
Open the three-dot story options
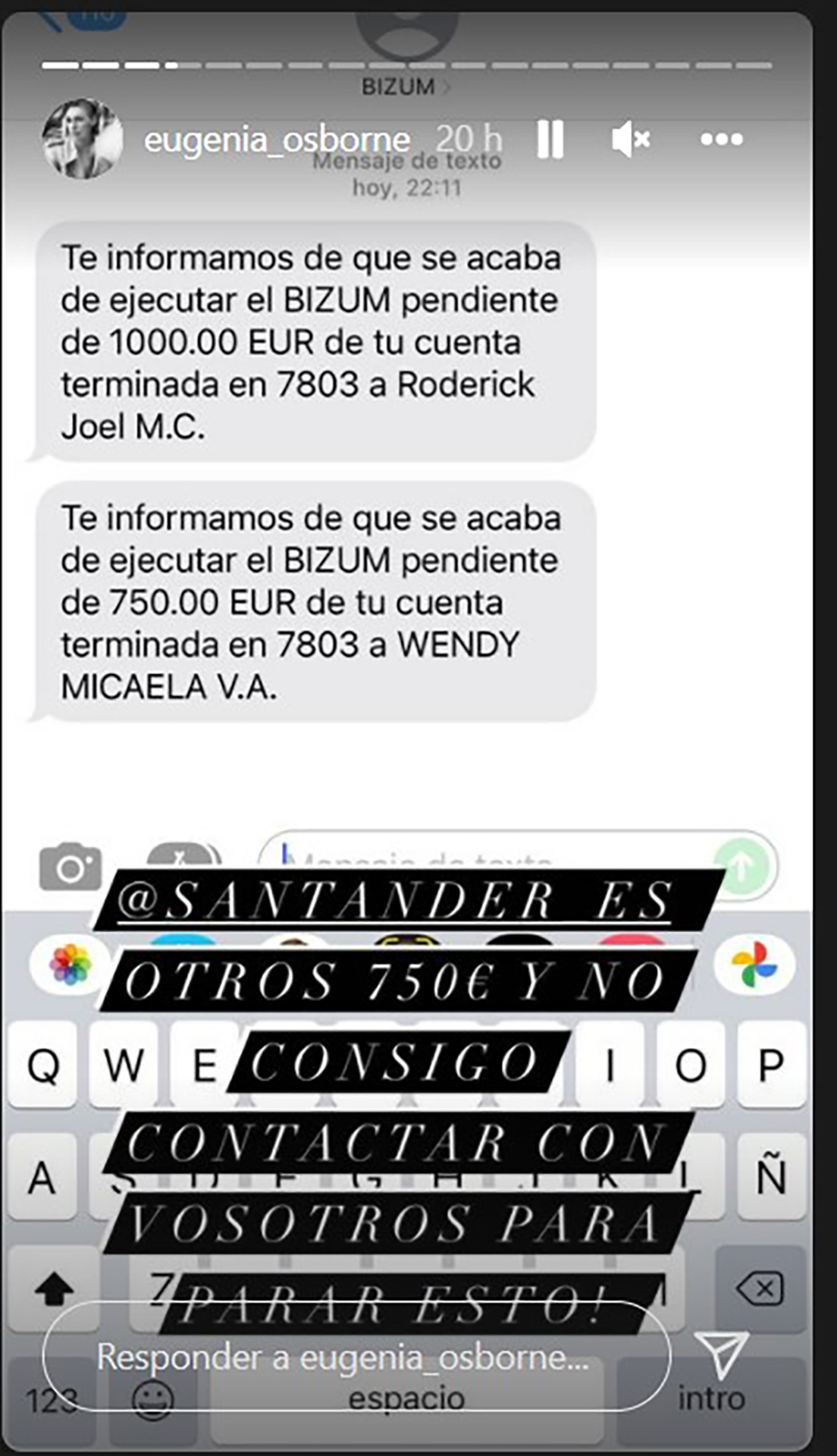(721, 139)
